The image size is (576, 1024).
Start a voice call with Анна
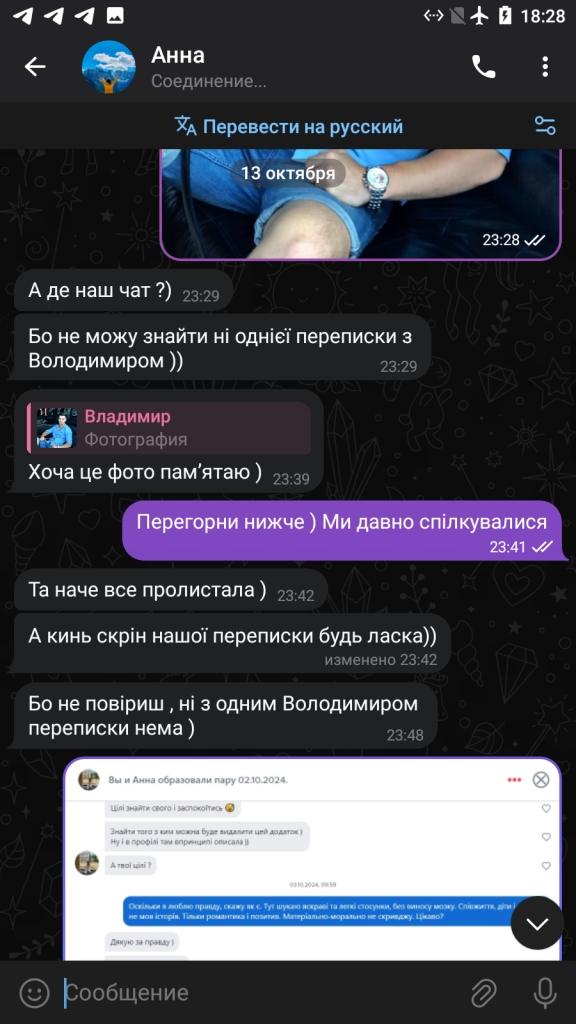483,67
